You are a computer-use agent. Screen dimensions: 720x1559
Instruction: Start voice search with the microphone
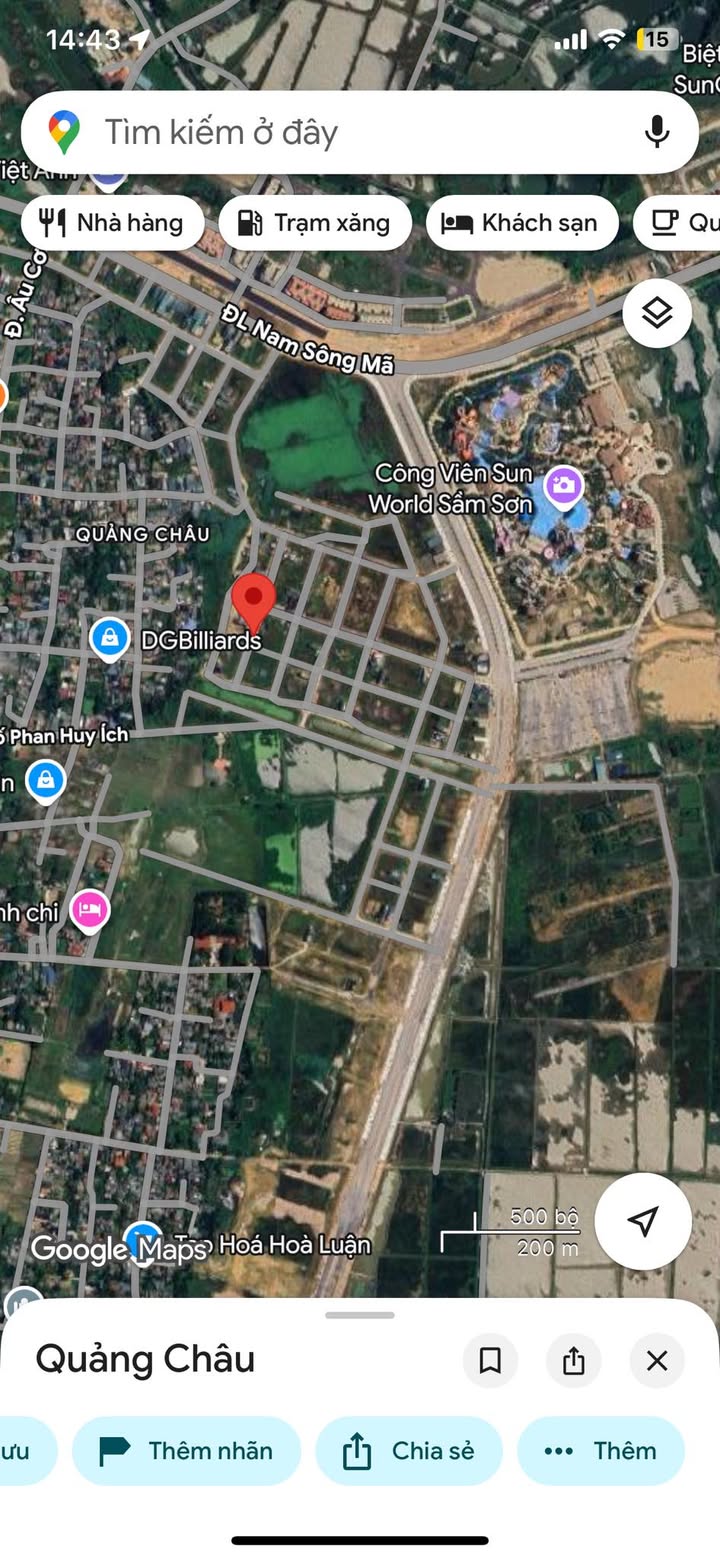[656, 132]
